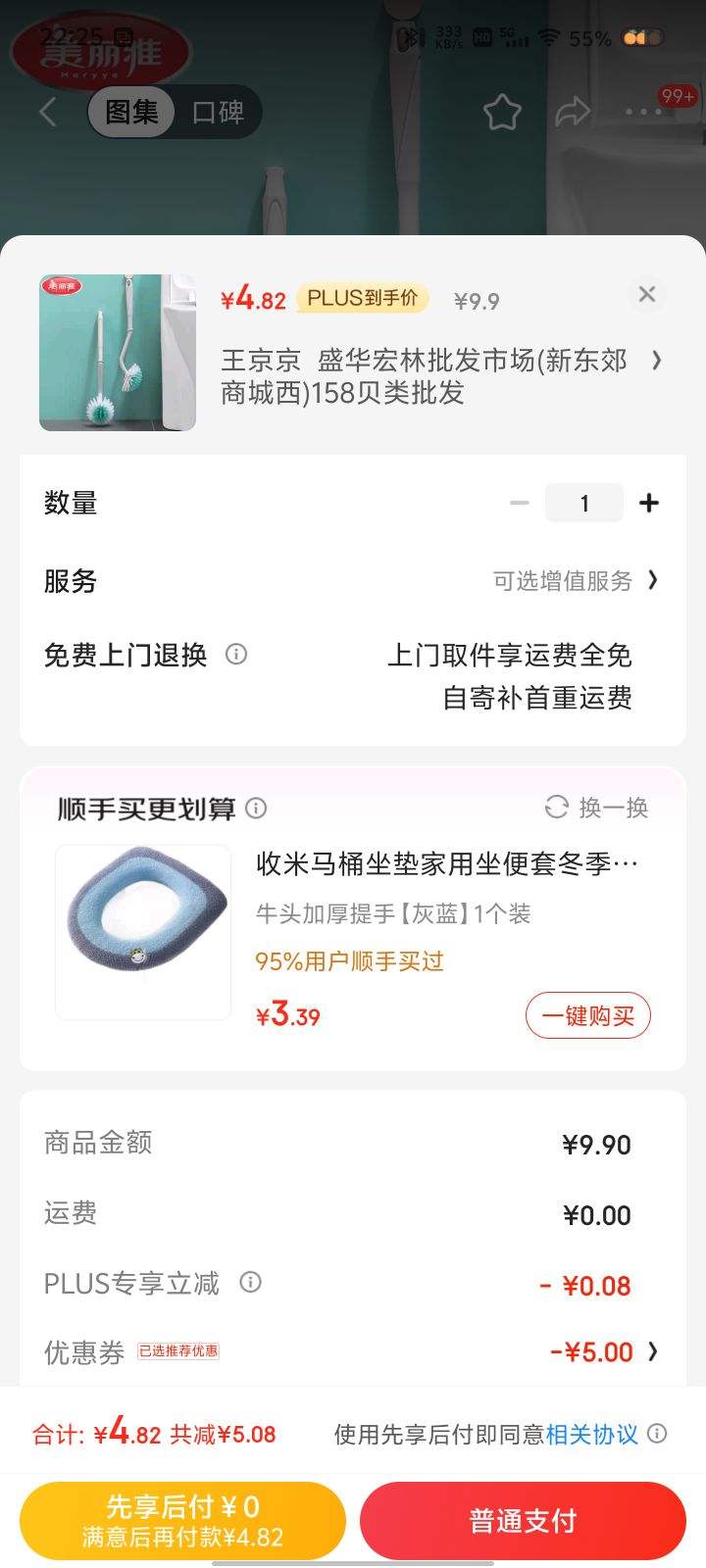
Task: Decrease quantity with the minus button
Action: click(520, 503)
